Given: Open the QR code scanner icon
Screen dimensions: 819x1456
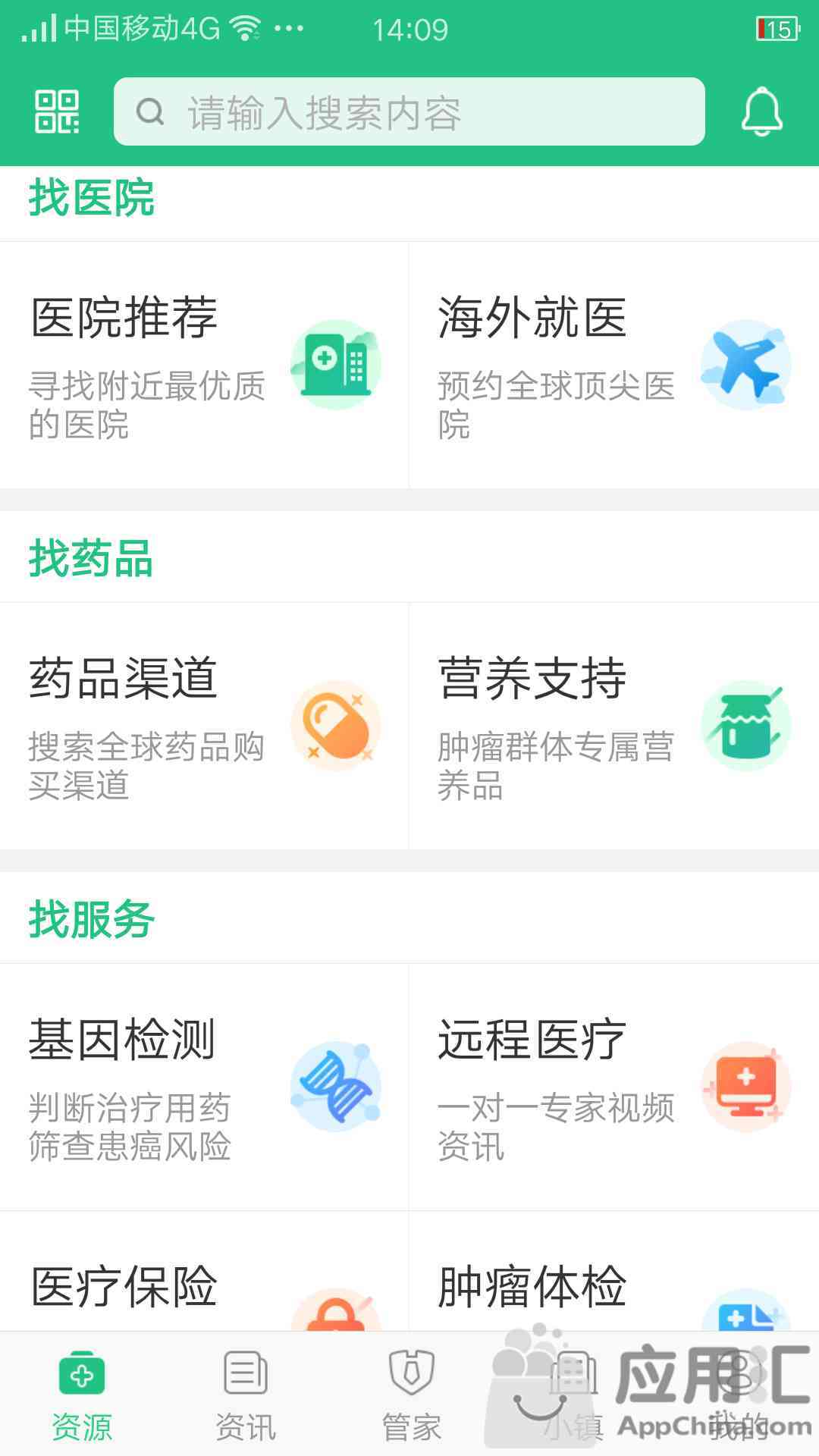Looking at the screenshot, I should pyautogui.click(x=57, y=111).
